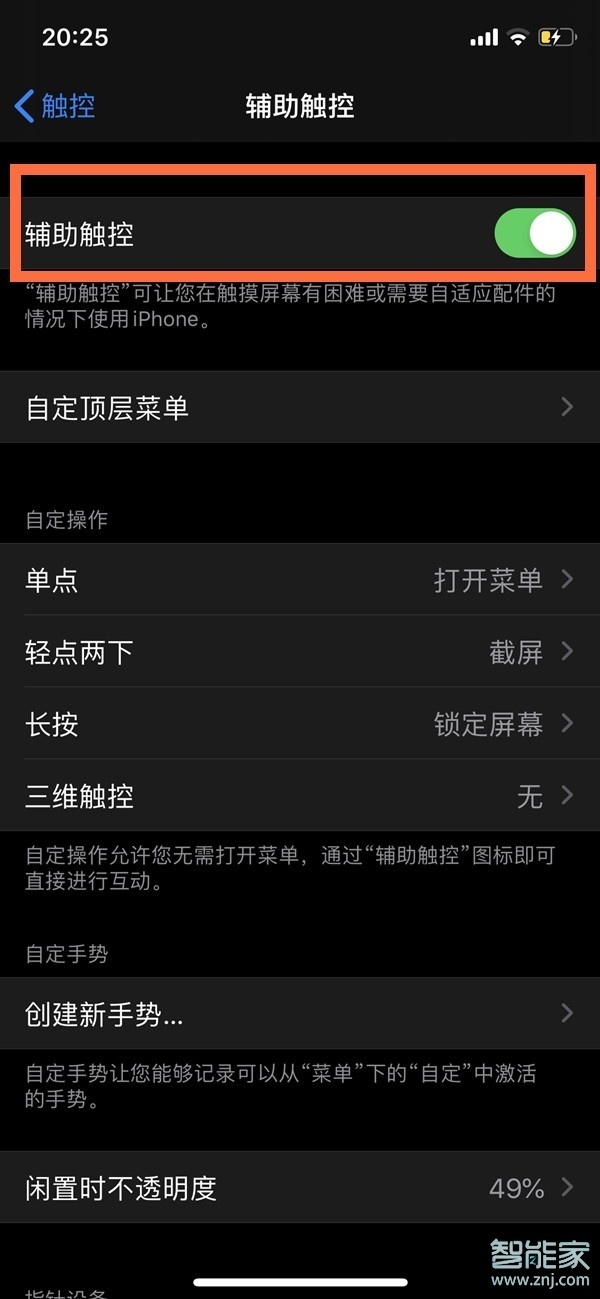This screenshot has width=600, height=1299.
Task: Adjust 闲置时不透明度 setting
Action: pos(300,1188)
